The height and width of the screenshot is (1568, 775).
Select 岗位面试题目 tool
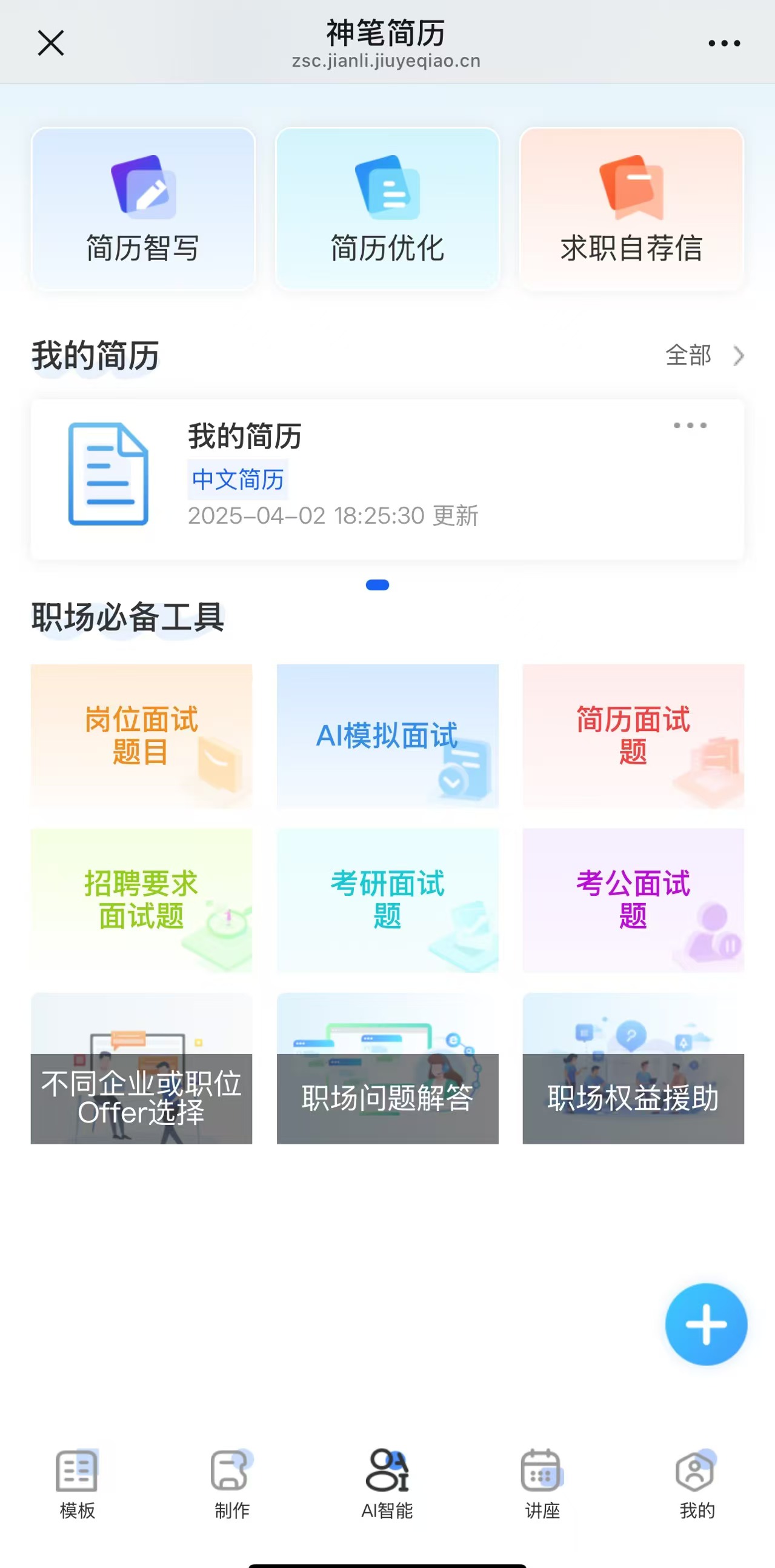tap(142, 736)
